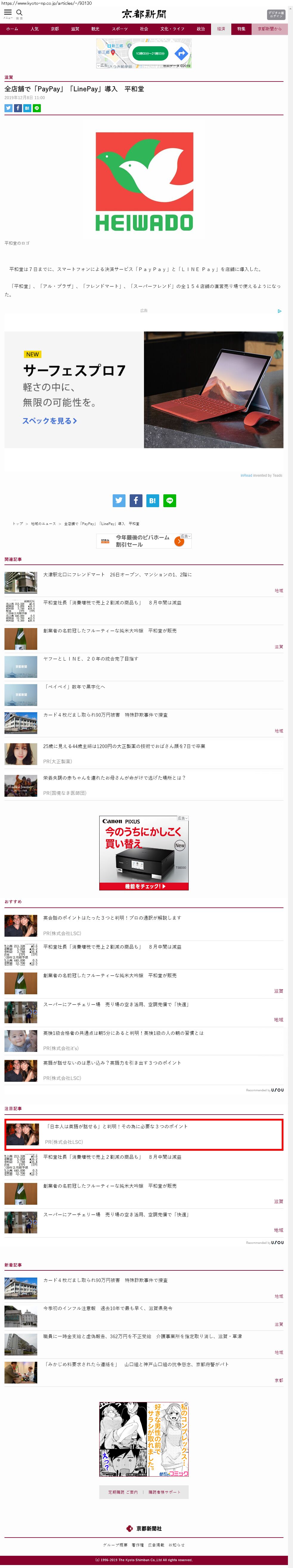This screenshot has height=1568, width=293.
Task: Tap 機能をチェック in the Canon ad
Action: point(145,886)
